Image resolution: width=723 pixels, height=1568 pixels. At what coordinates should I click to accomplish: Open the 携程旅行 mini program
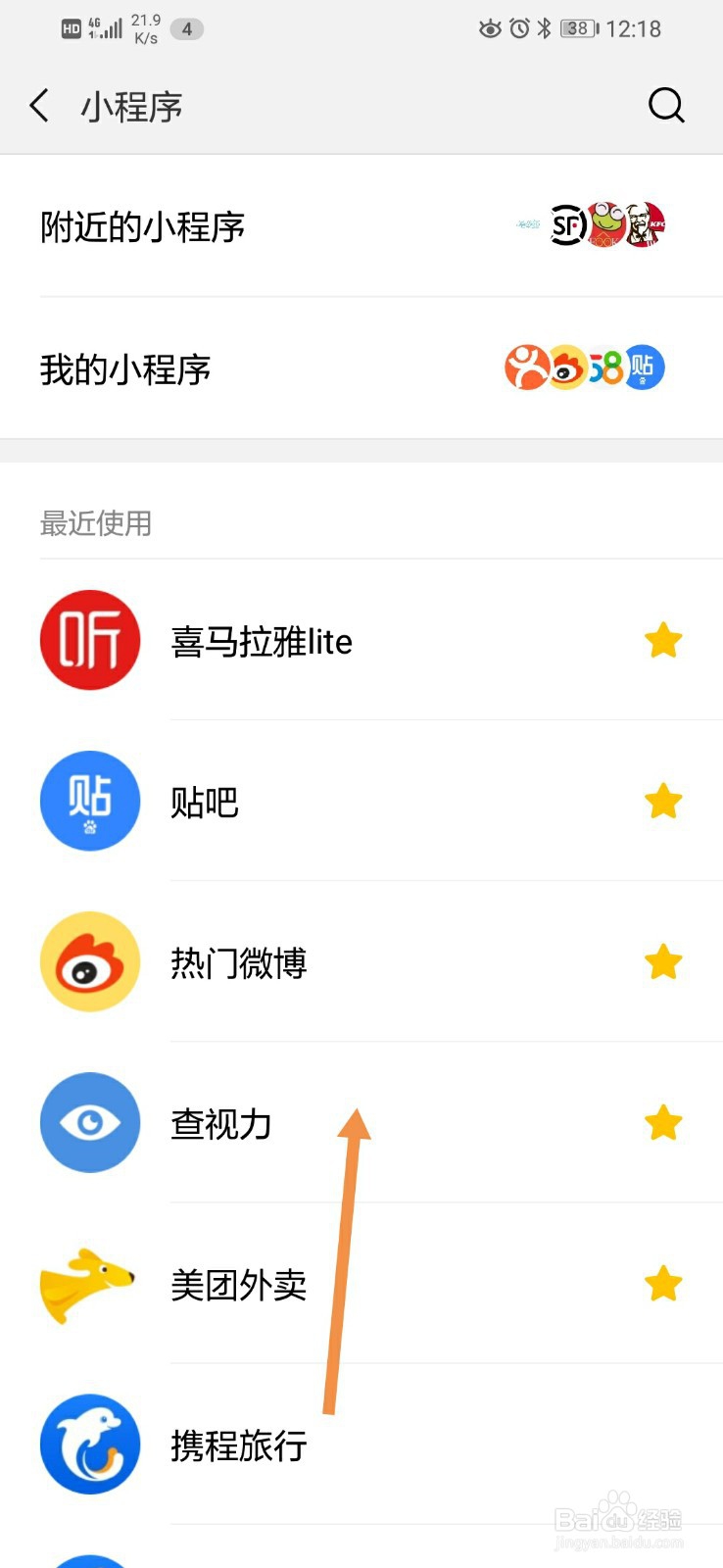pos(238,1445)
